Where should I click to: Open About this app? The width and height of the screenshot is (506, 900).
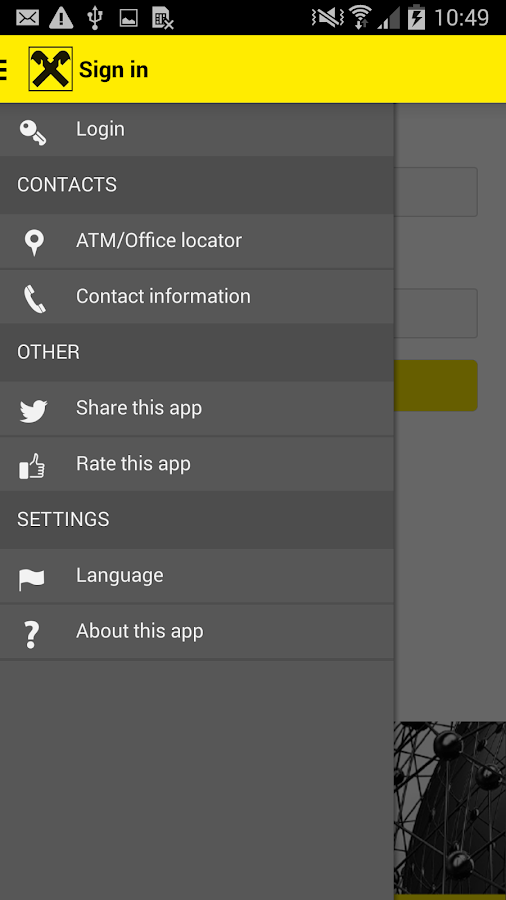197,632
